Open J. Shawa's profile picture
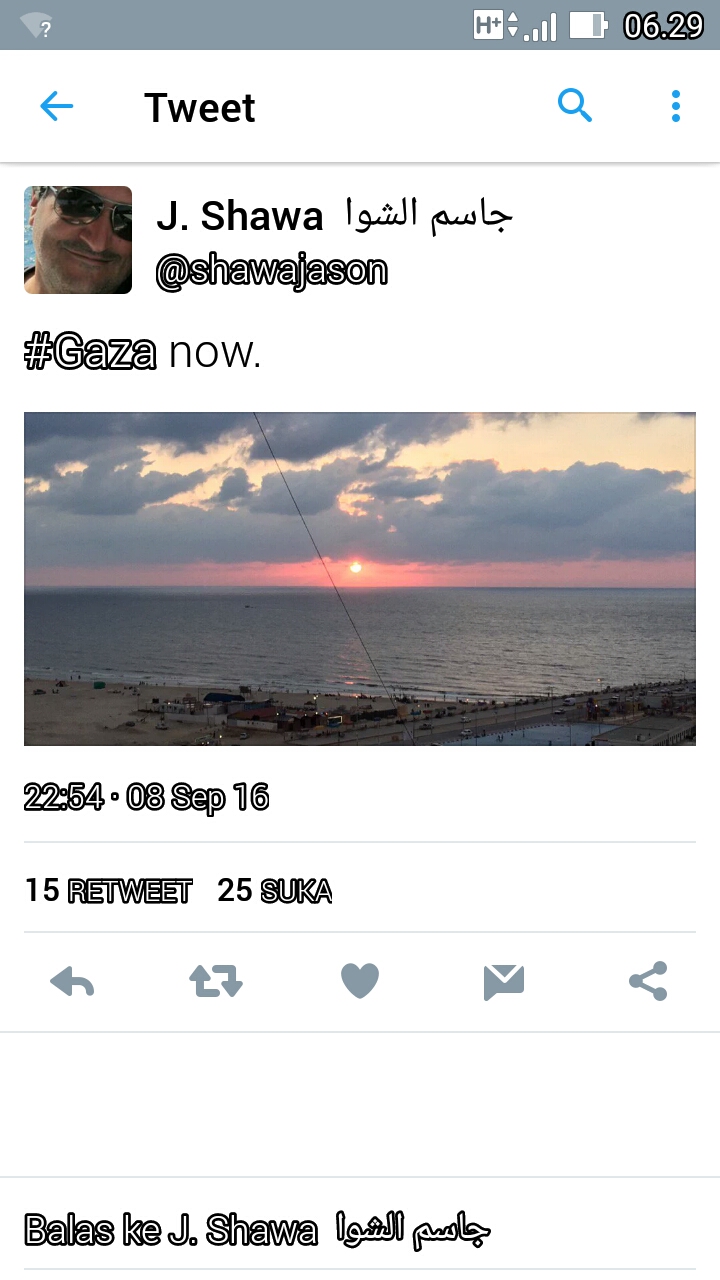 (78, 240)
